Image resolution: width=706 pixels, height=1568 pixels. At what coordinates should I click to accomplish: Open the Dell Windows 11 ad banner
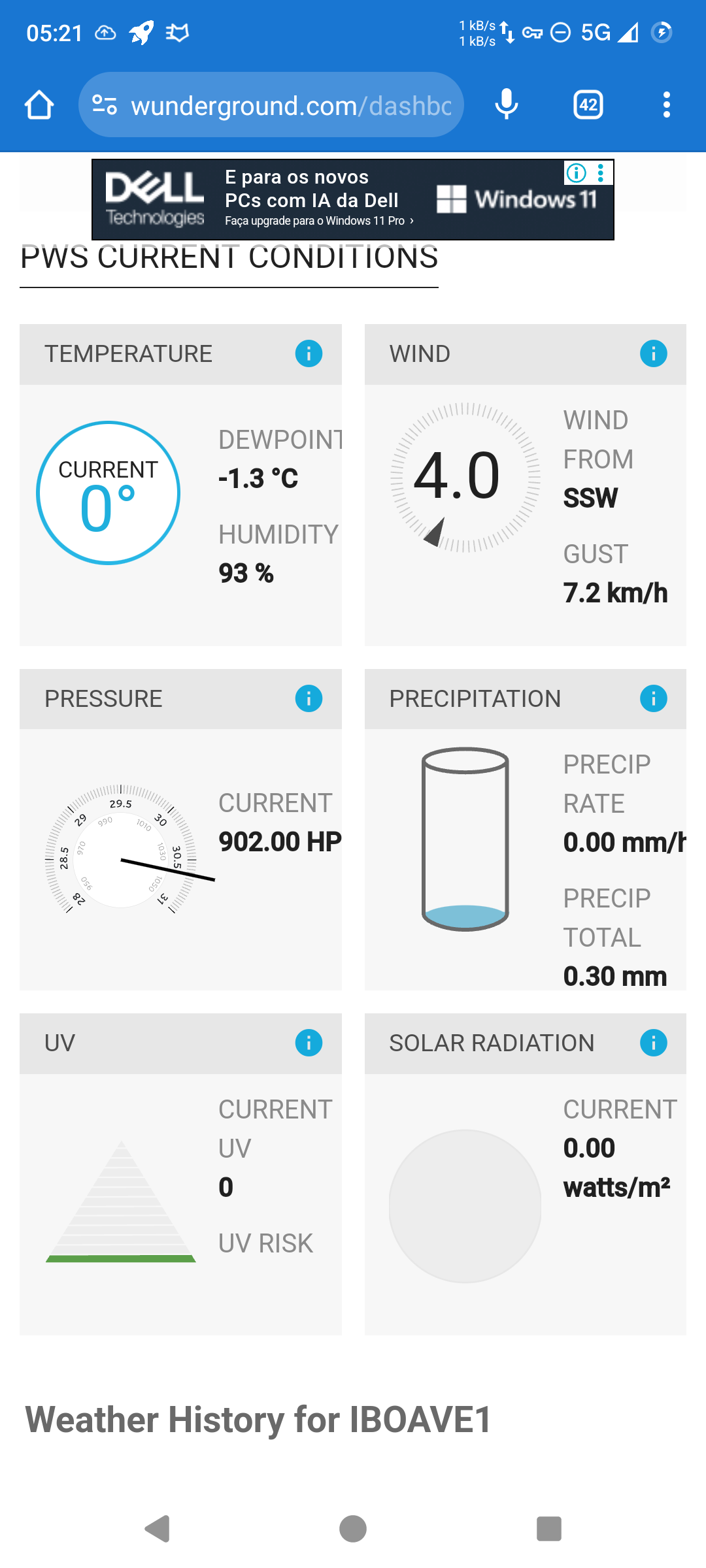[327, 200]
